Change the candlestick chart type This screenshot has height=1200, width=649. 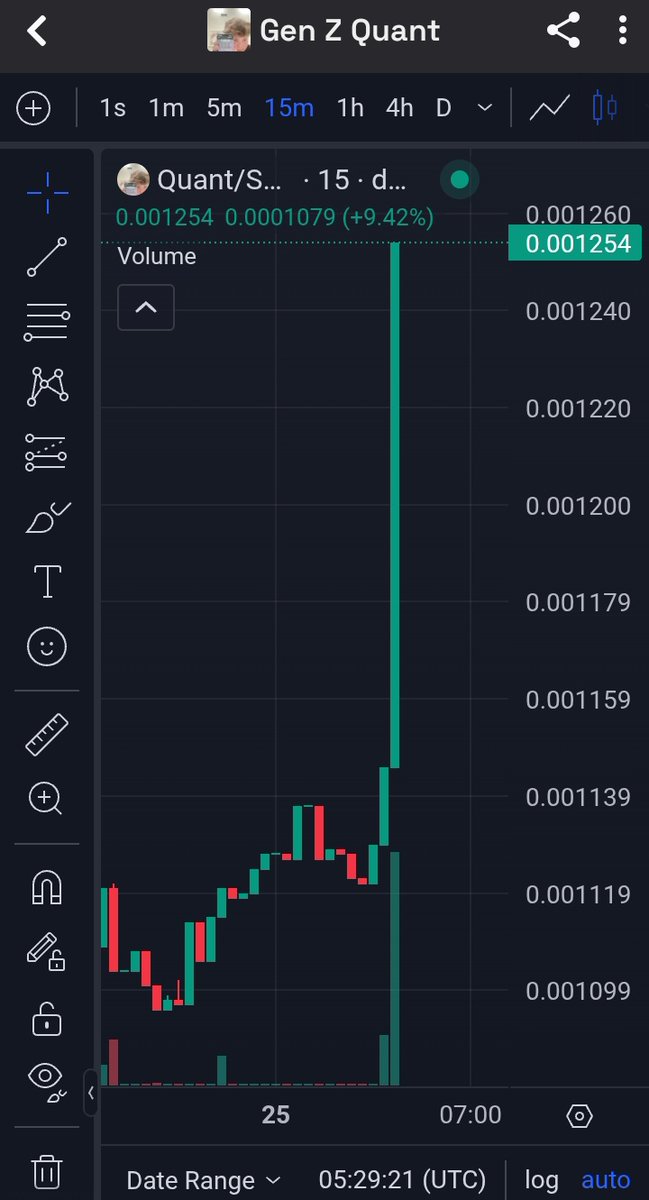(x=605, y=108)
